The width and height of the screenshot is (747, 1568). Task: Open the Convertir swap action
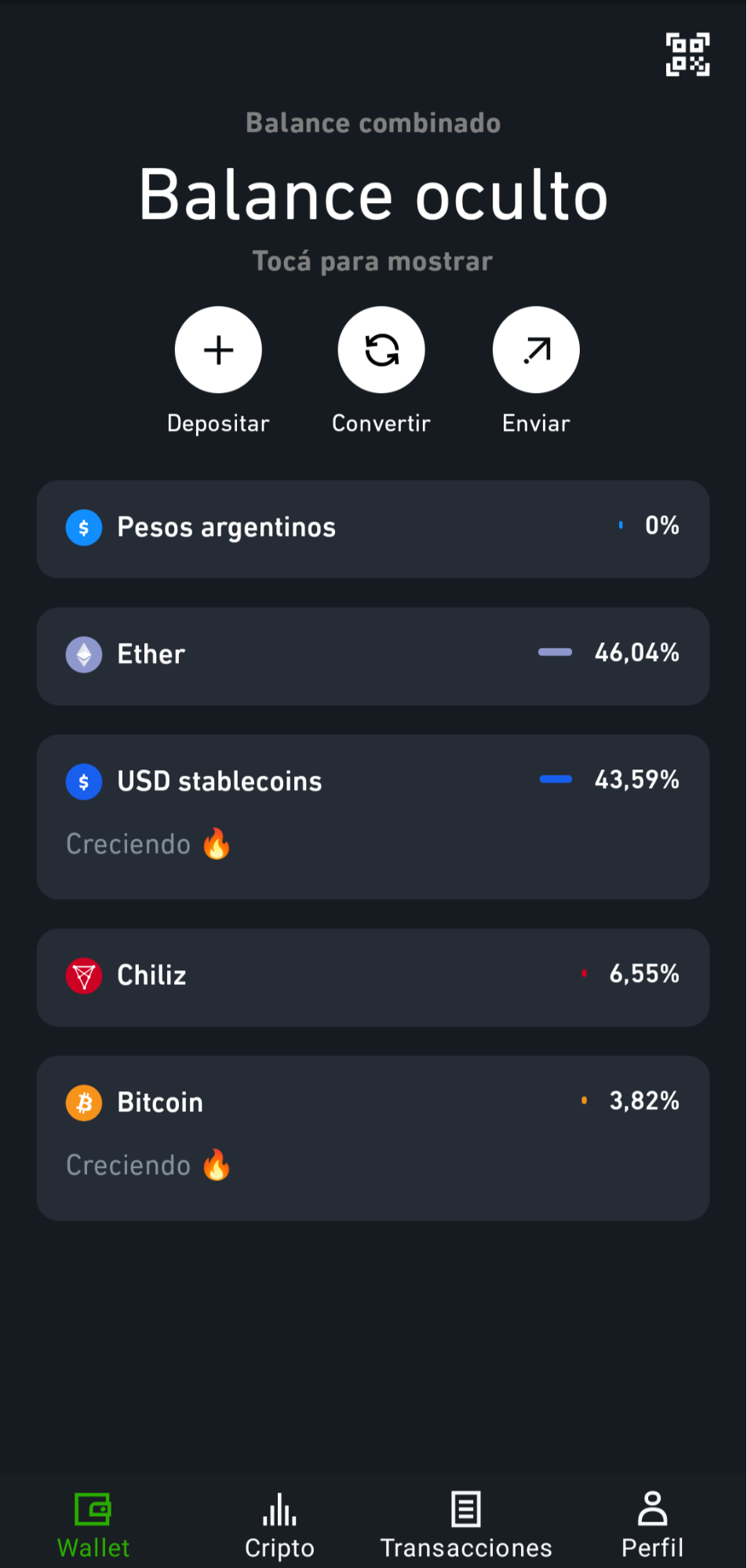pos(381,350)
